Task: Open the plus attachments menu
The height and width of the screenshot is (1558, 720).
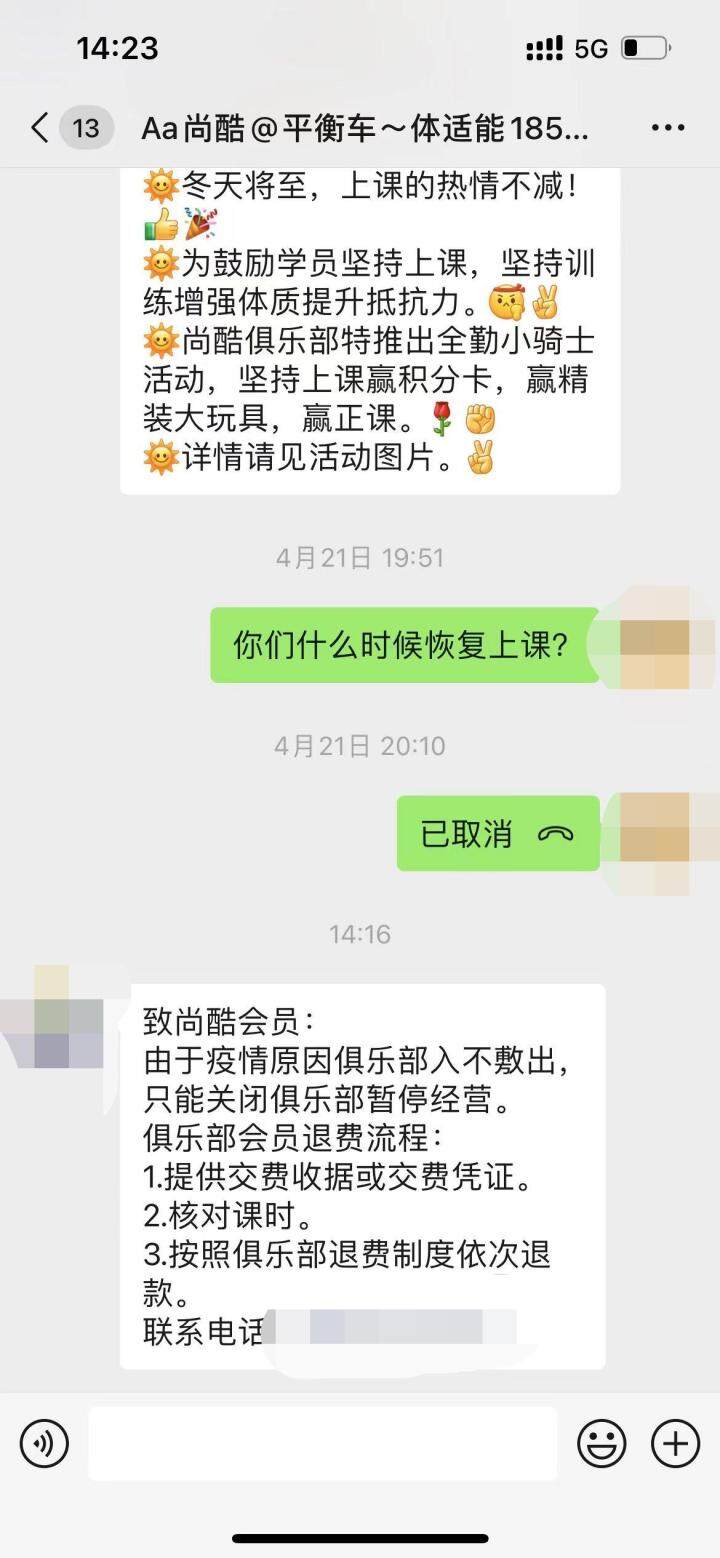Action: point(675,1443)
